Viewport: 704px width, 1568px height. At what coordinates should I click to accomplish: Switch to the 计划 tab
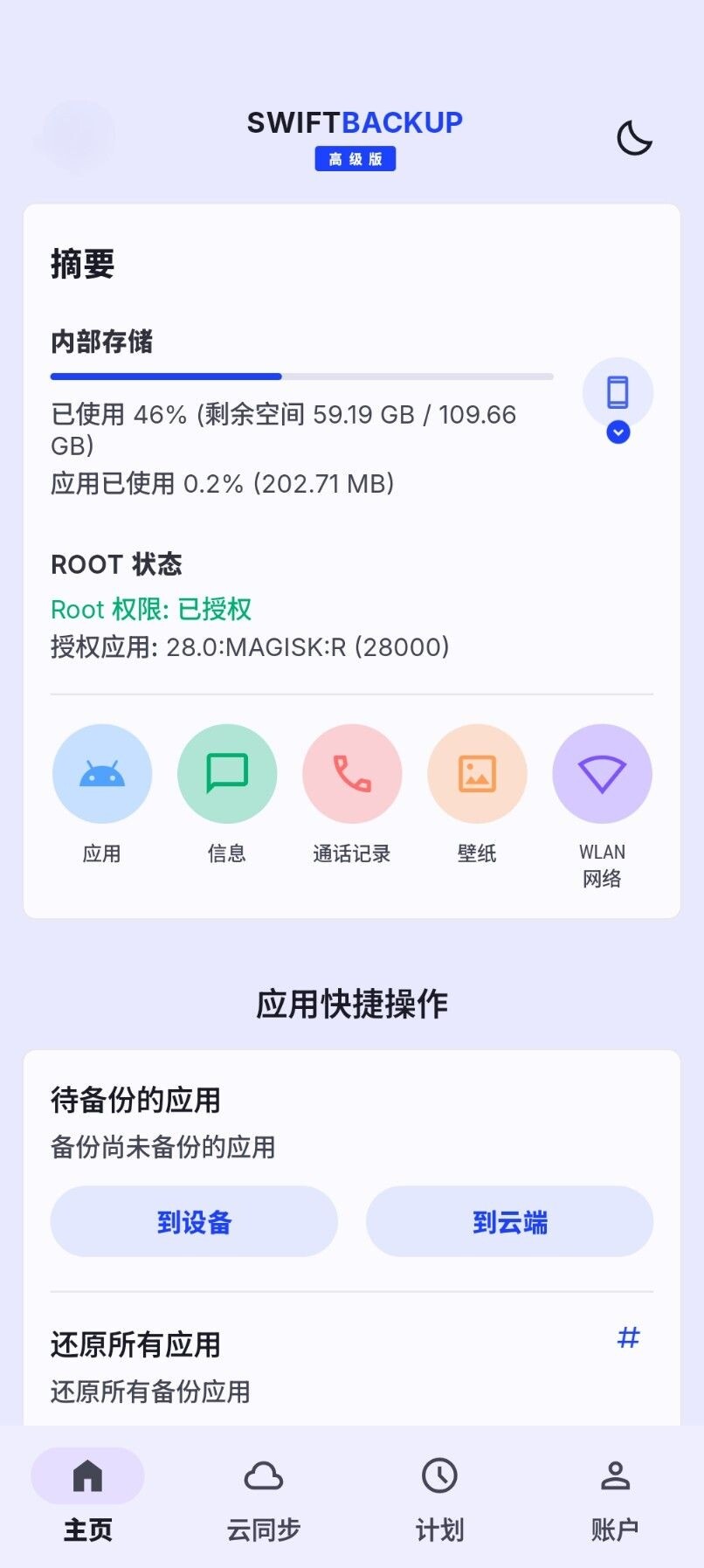point(439,1495)
